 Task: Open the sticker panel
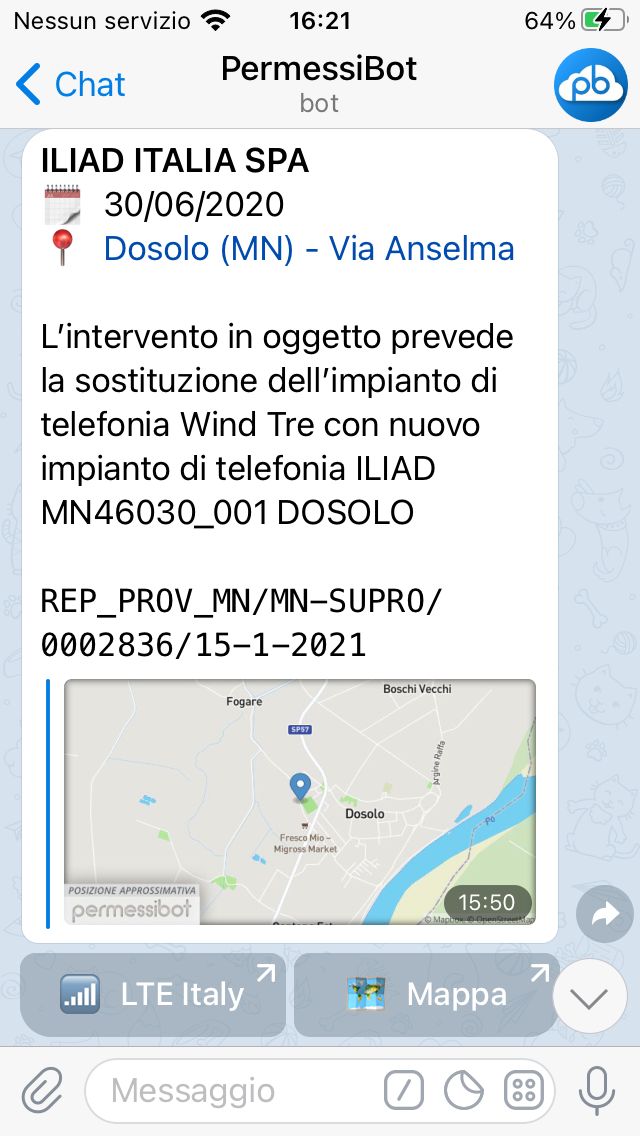click(464, 1090)
